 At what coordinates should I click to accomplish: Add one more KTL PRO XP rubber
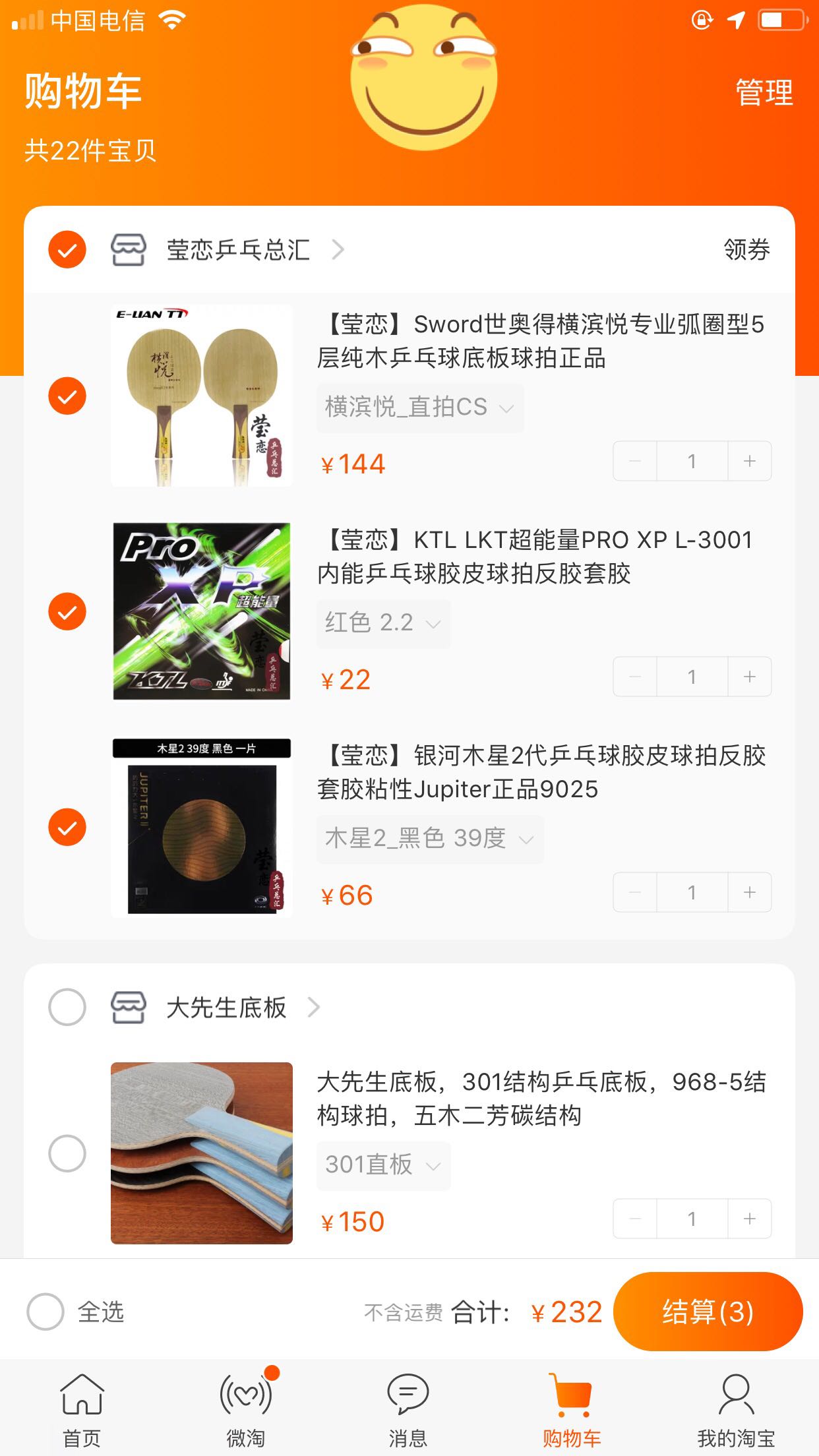coord(749,677)
